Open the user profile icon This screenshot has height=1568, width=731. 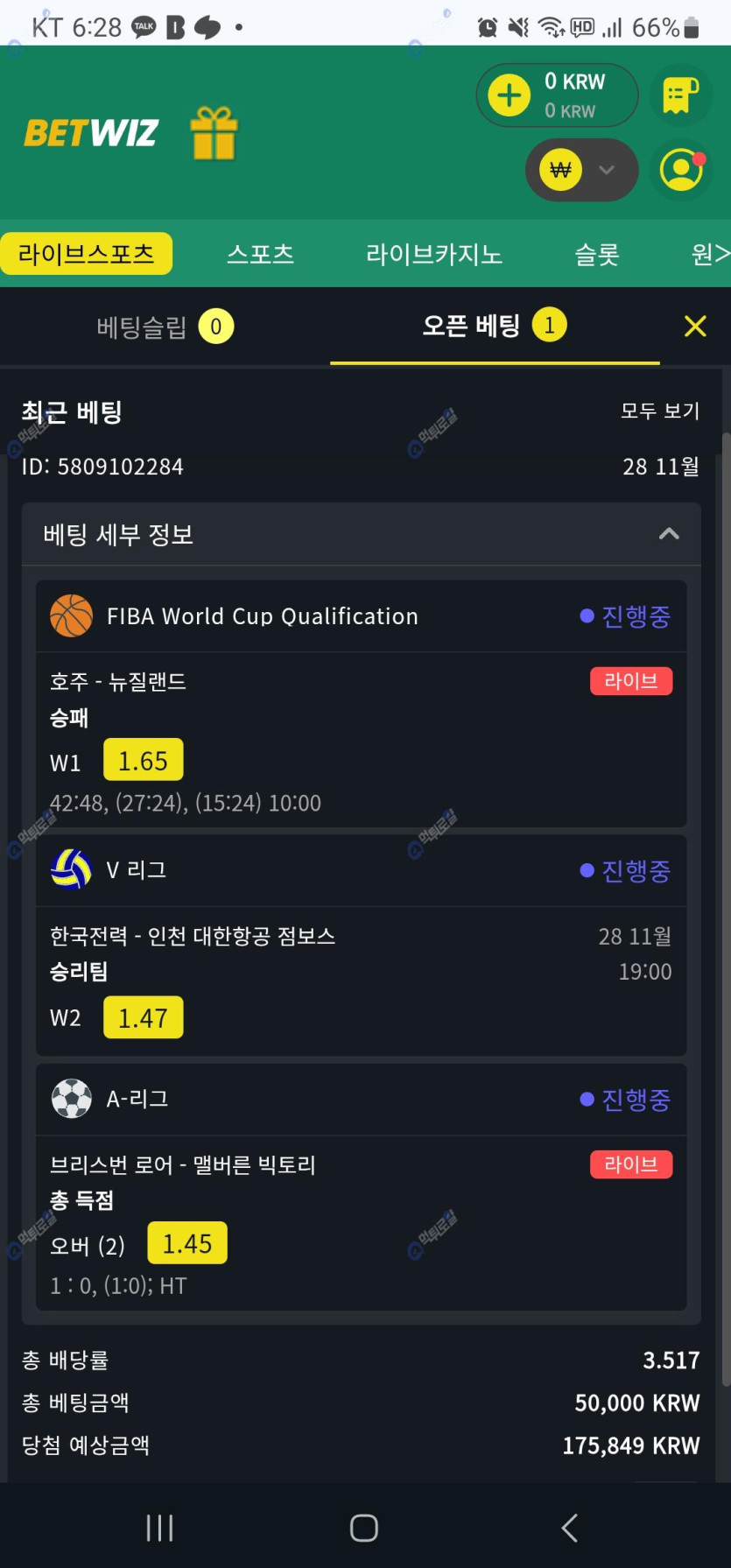pyautogui.click(x=681, y=170)
